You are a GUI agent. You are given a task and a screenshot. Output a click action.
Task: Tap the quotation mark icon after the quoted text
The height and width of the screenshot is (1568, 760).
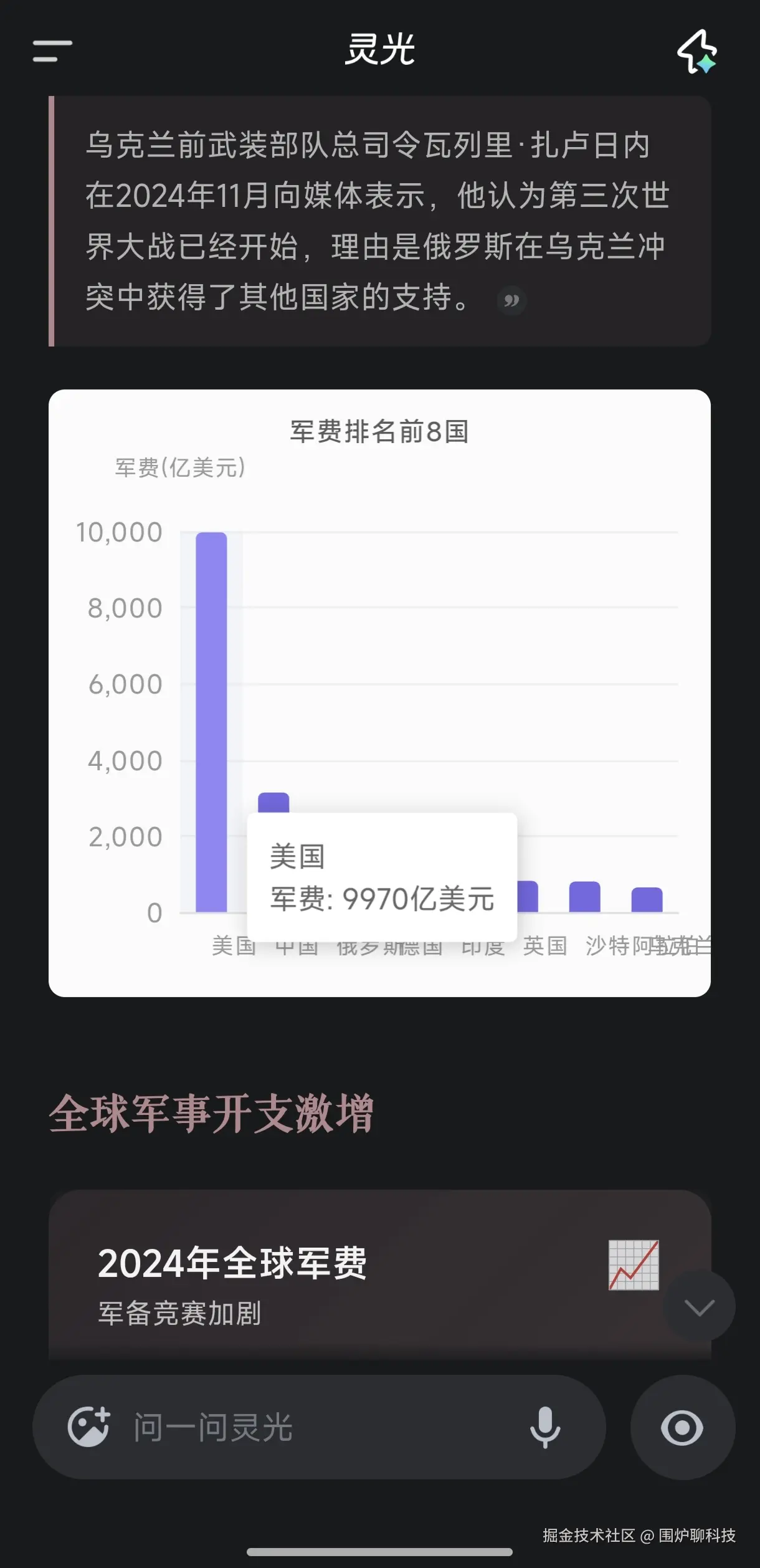[x=511, y=301]
